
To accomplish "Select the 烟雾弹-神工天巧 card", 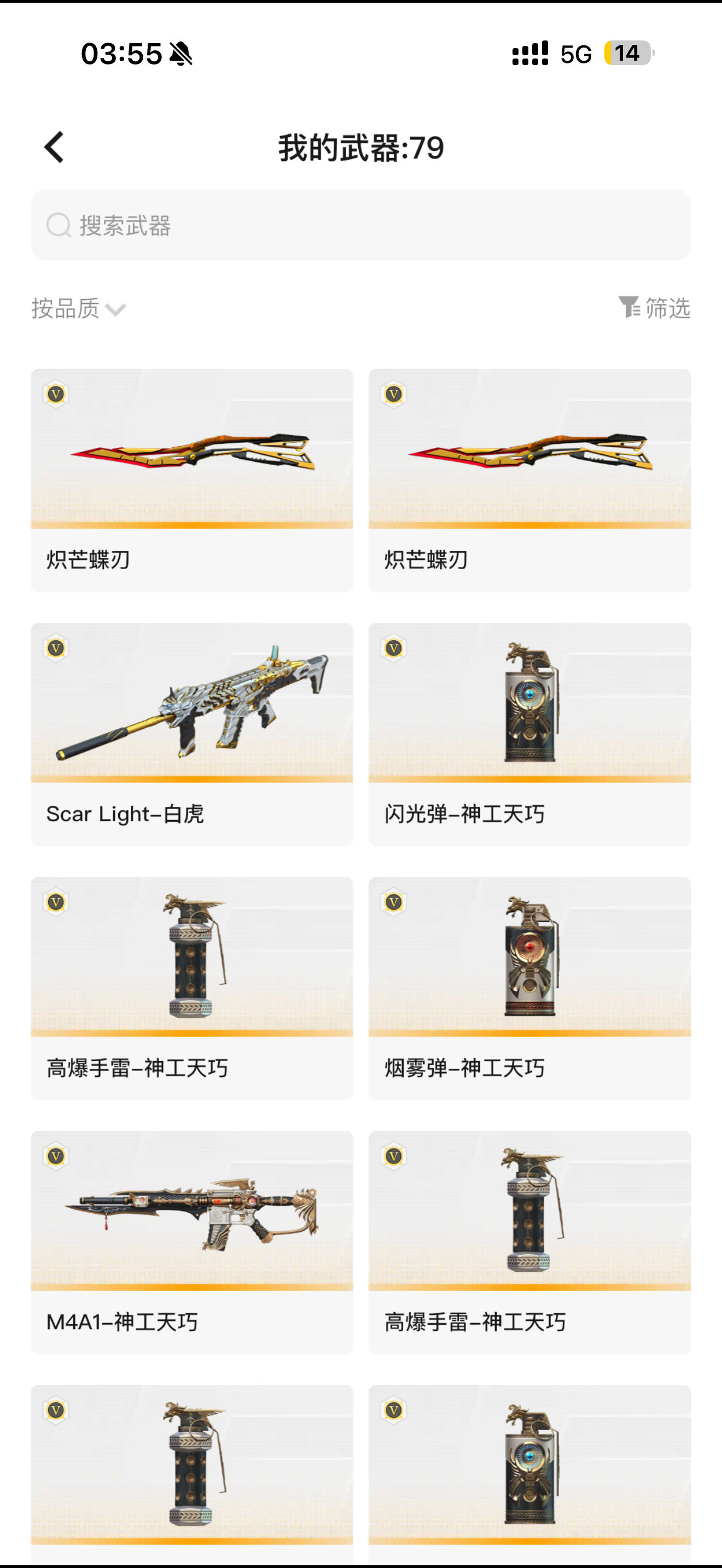I will 529,987.
